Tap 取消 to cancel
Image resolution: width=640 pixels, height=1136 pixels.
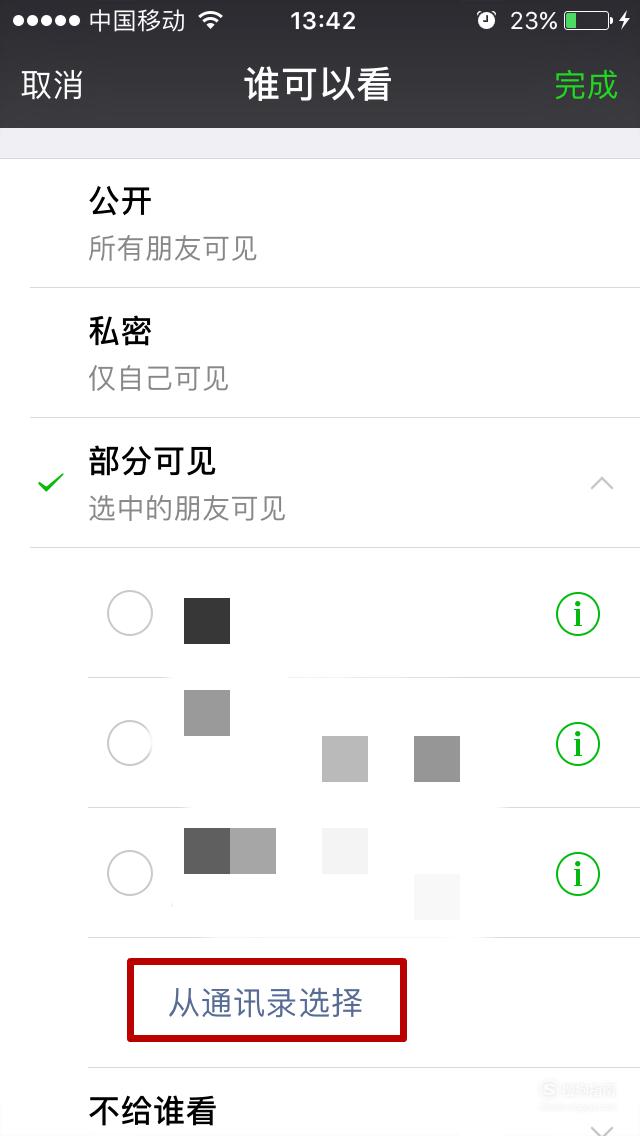(51, 85)
